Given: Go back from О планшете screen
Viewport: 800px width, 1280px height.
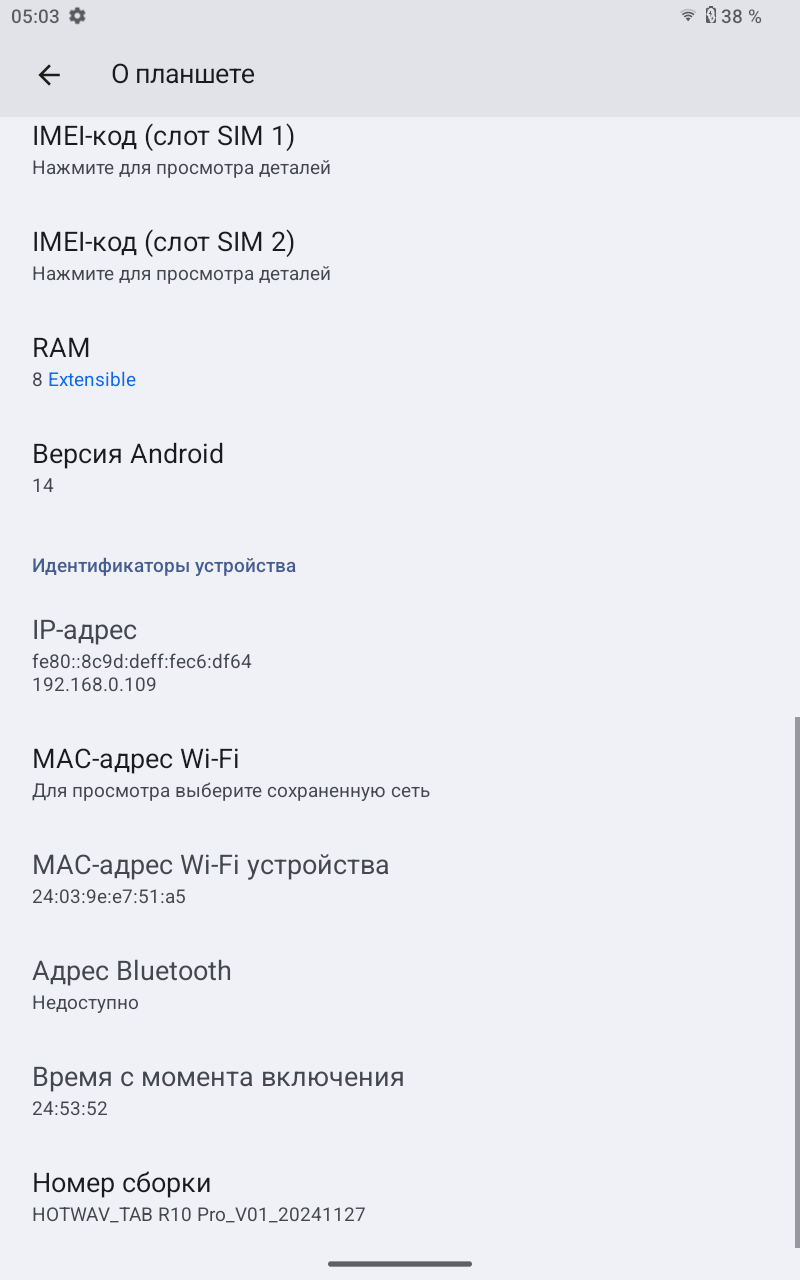Looking at the screenshot, I should click(x=49, y=75).
